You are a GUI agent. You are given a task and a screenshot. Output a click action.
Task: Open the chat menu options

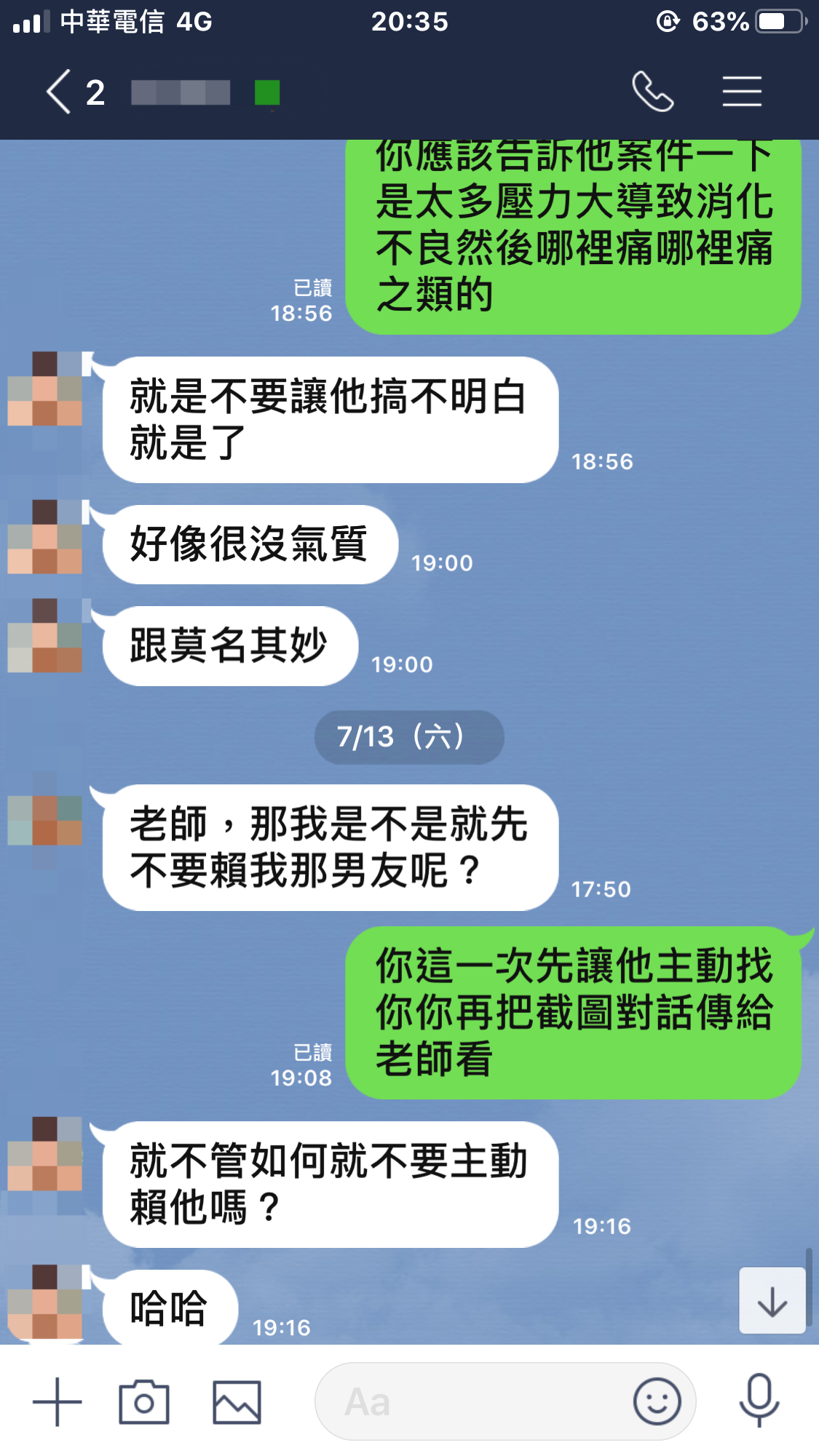[x=742, y=92]
